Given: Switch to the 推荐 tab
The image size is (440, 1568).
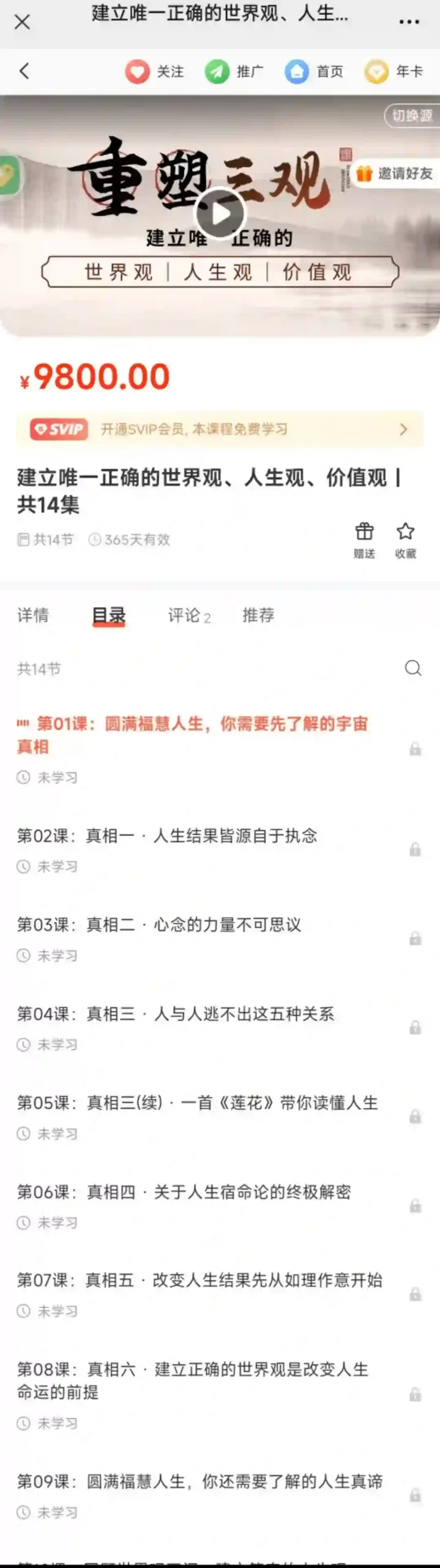Looking at the screenshot, I should [x=258, y=615].
